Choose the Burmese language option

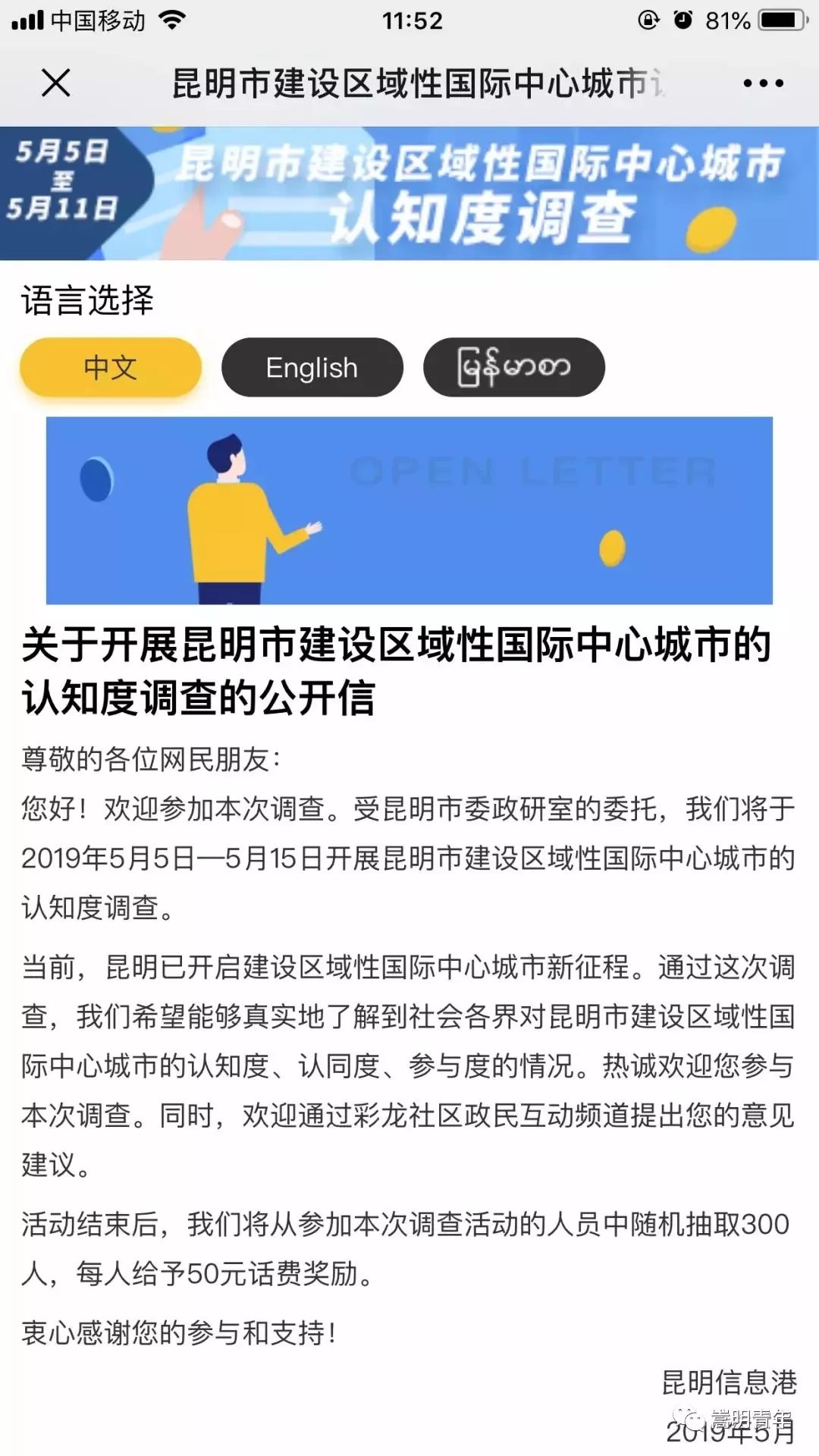click(513, 368)
